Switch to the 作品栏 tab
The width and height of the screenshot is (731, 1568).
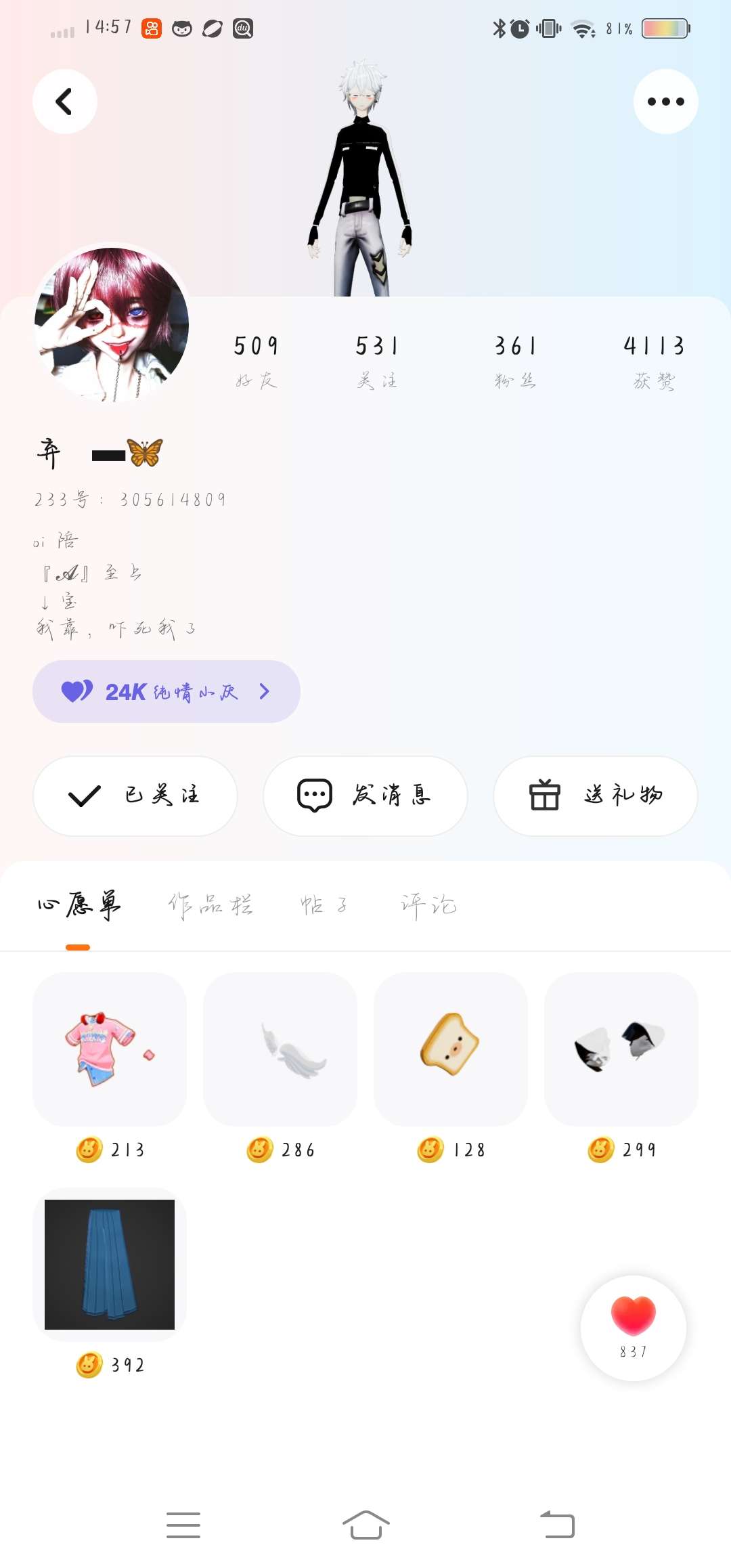point(211,905)
